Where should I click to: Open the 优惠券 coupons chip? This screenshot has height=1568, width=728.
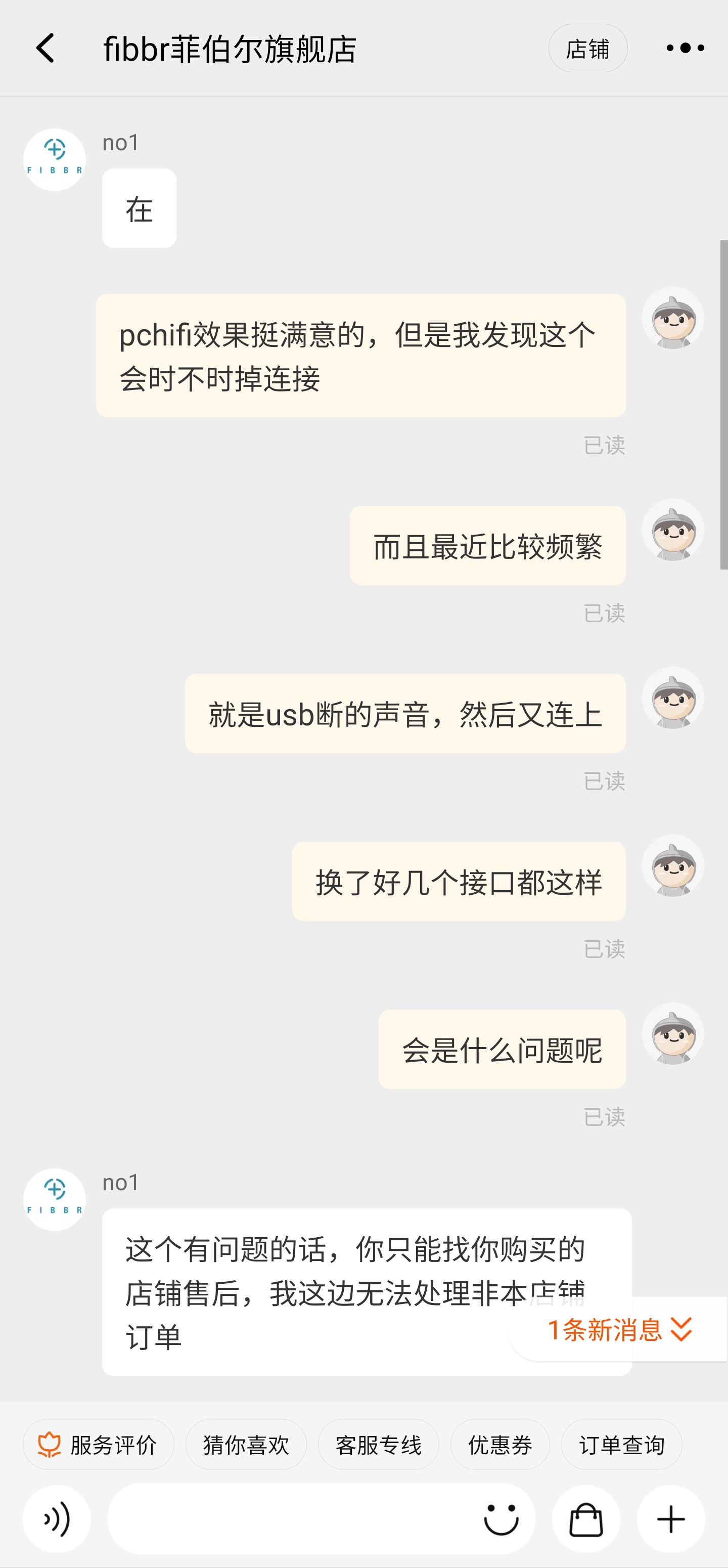[x=499, y=1445]
